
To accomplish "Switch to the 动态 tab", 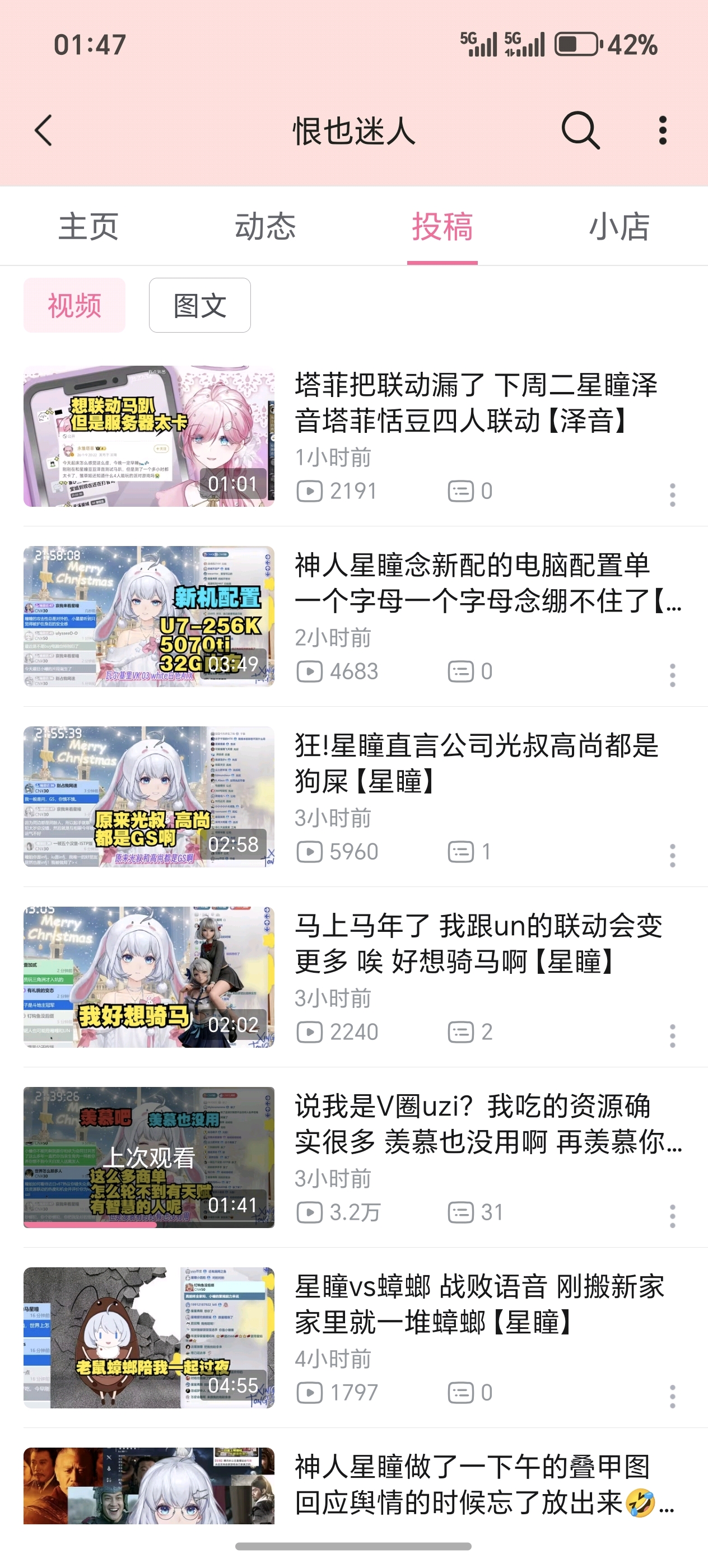I will coord(265,226).
